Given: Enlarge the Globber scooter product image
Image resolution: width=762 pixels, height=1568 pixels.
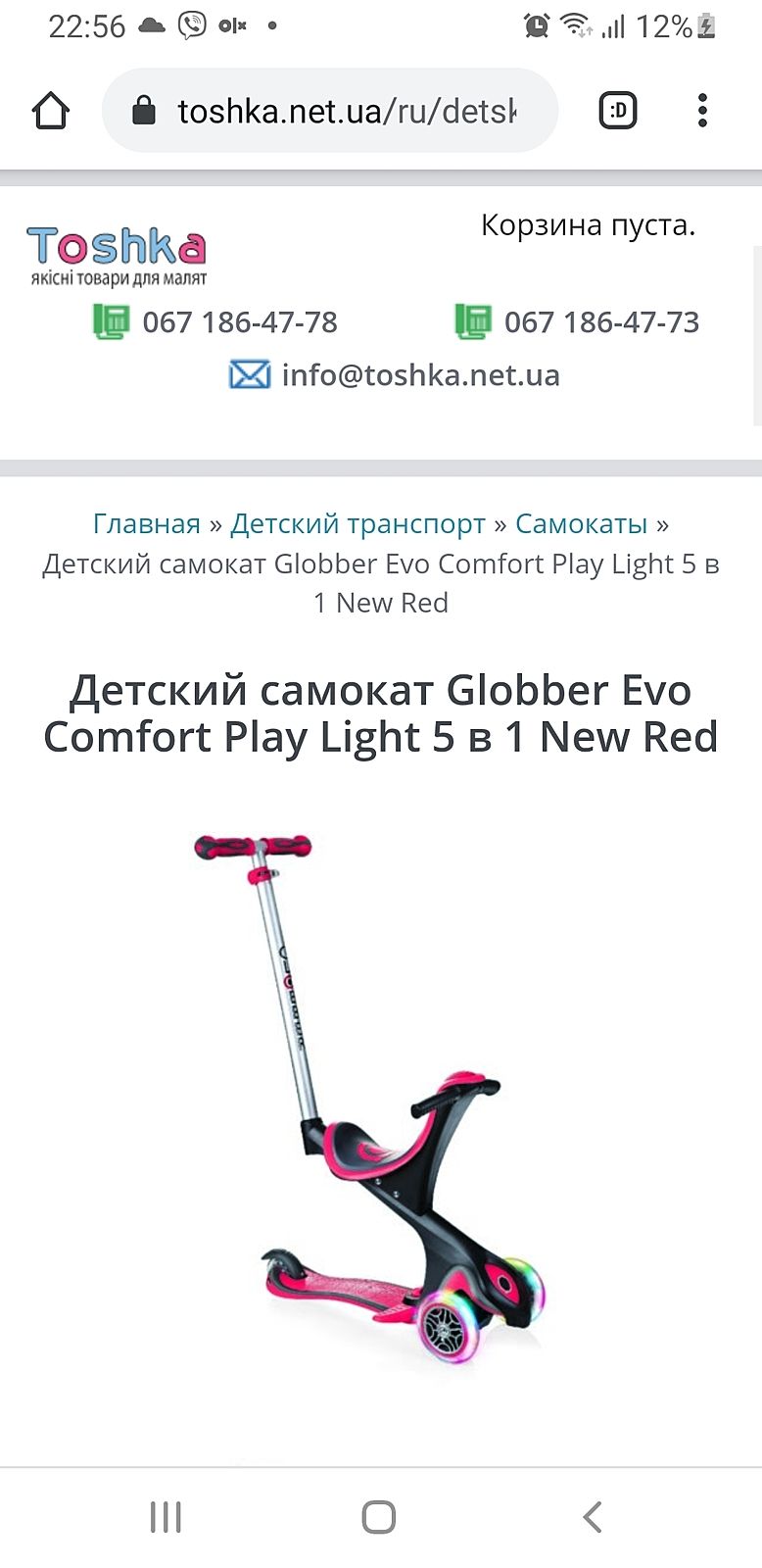Looking at the screenshot, I should click(x=380, y=1098).
